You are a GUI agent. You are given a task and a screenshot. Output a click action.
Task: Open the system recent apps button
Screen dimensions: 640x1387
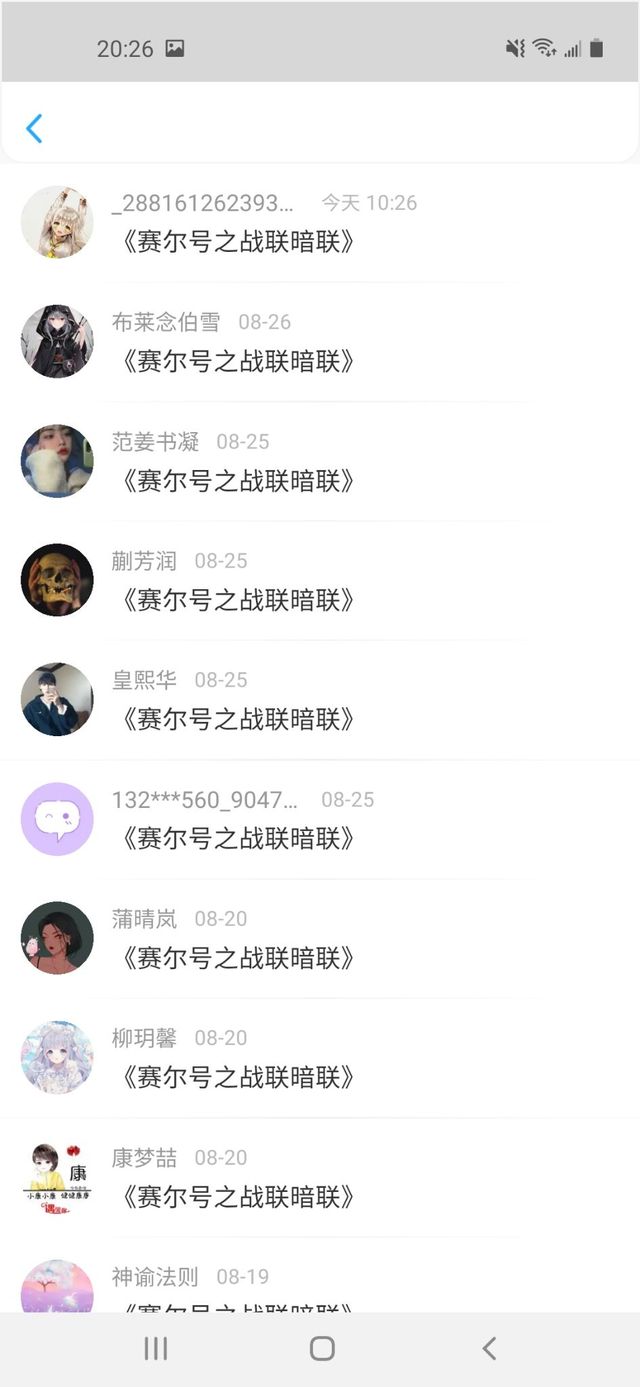coord(155,1348)
